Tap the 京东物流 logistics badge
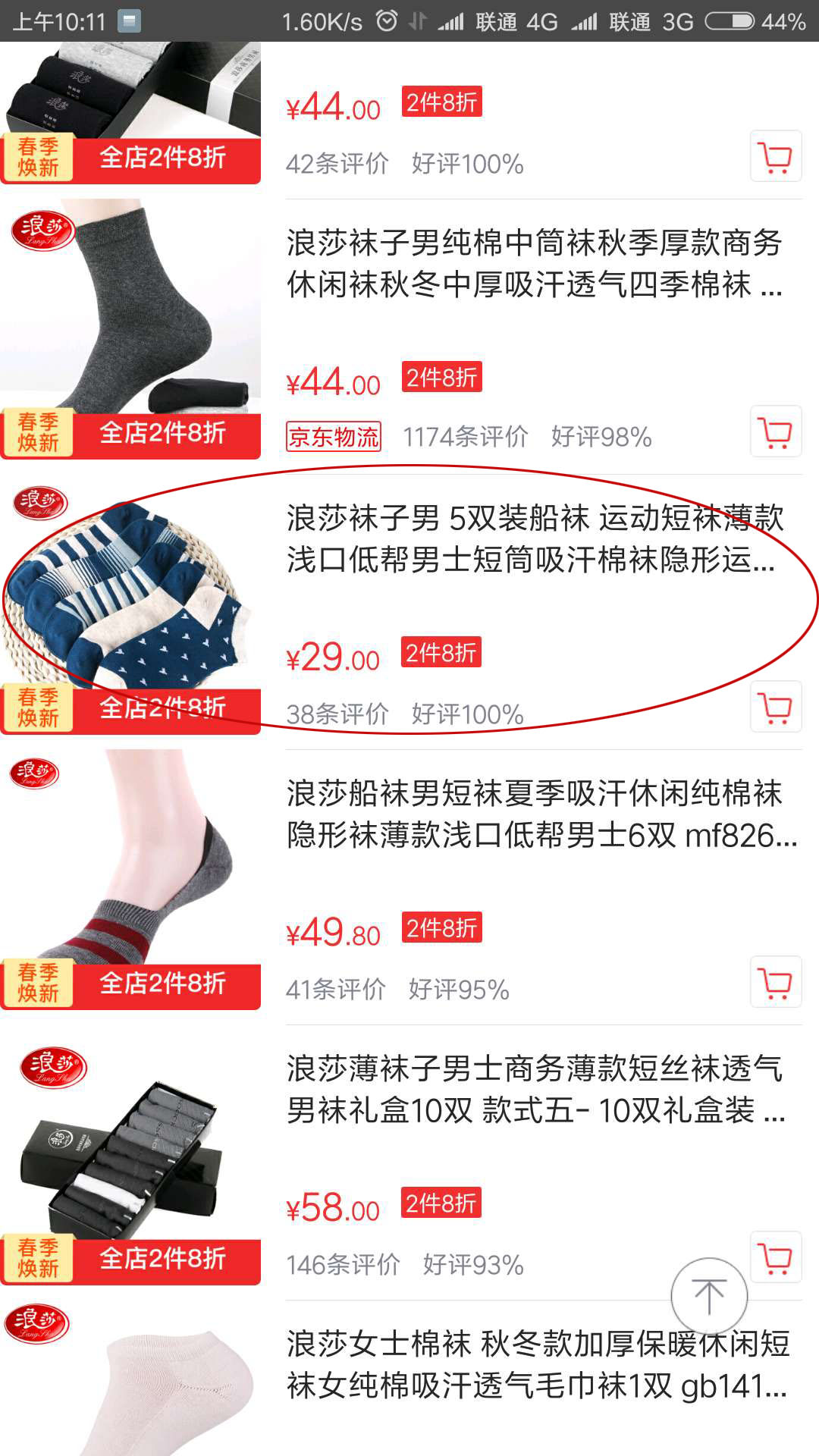The image size is (819, 1456). coord(334,436)
